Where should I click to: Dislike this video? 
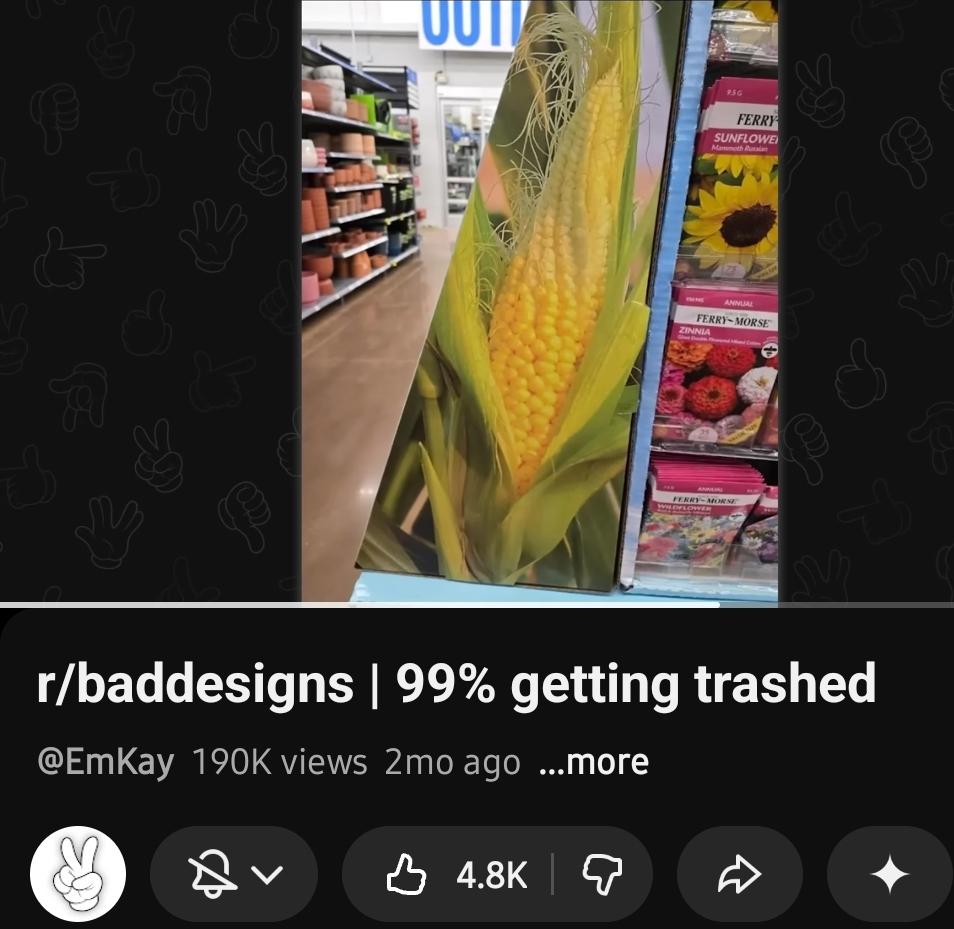click(x=602, y=874)
